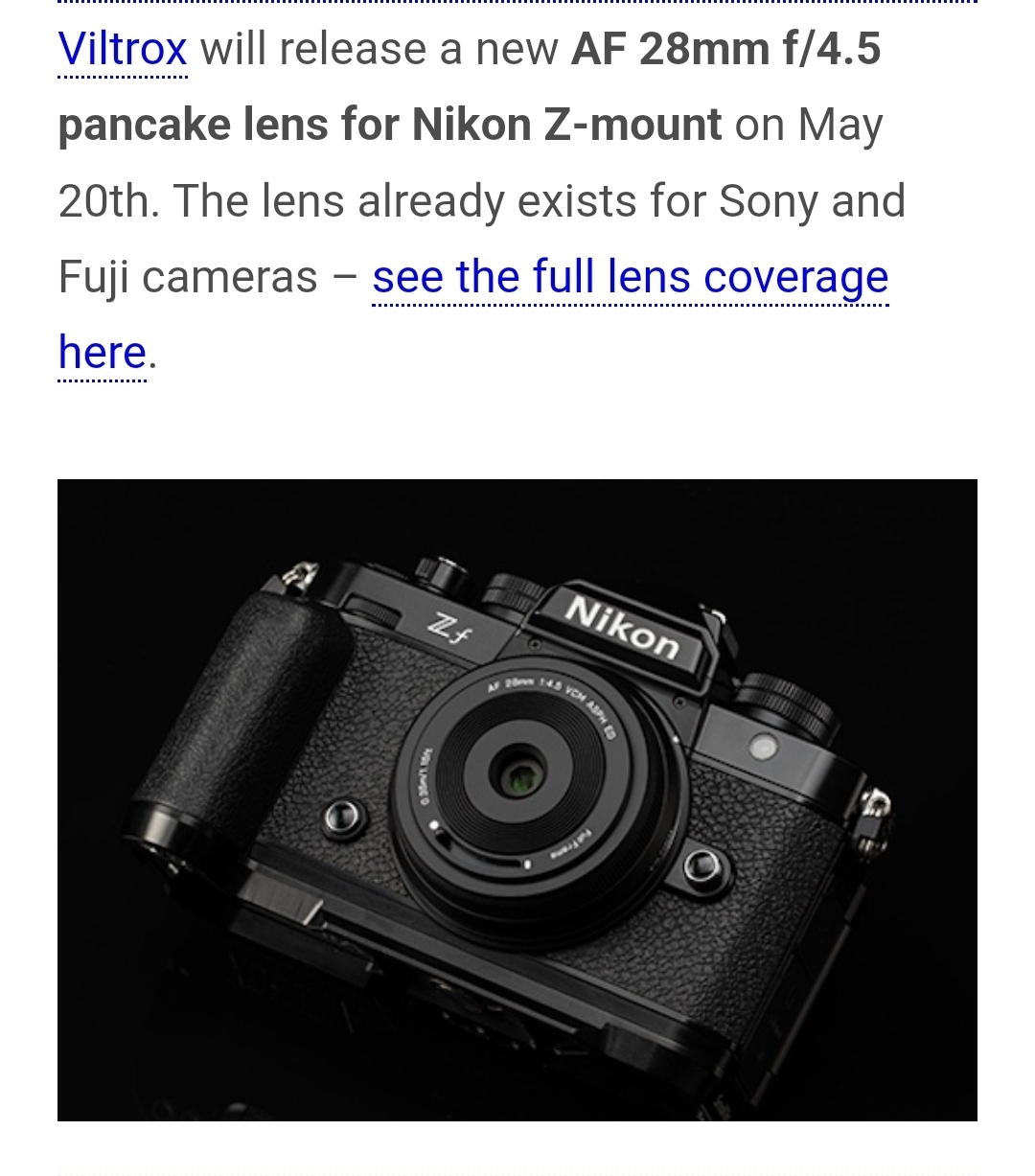Open the Viltrox link
The height and width of the screenshot is (1176, 1035).
pos(123,50)
